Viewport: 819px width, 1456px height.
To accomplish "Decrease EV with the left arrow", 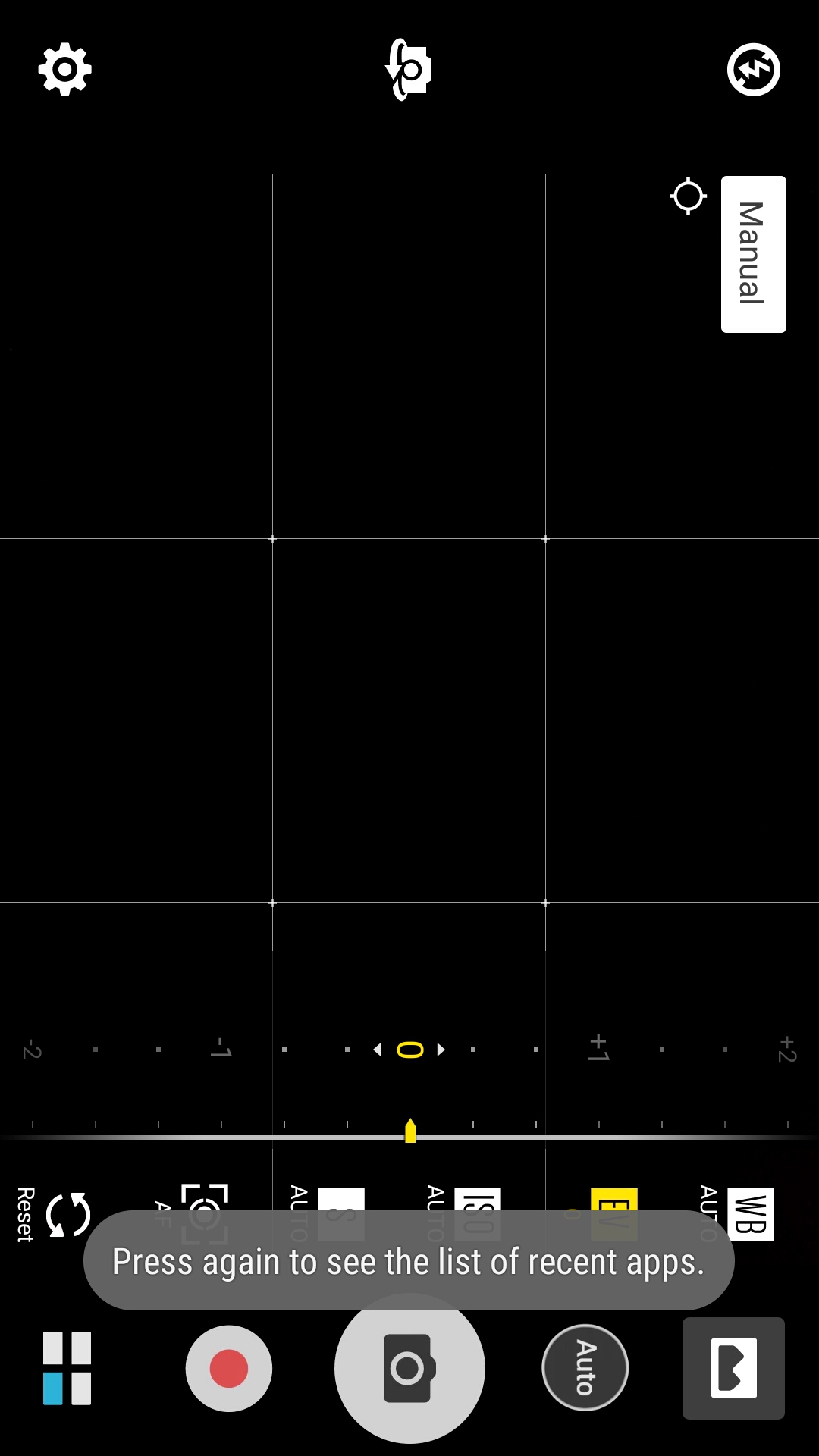I will pyautogui.click(x=377, y=1050).
